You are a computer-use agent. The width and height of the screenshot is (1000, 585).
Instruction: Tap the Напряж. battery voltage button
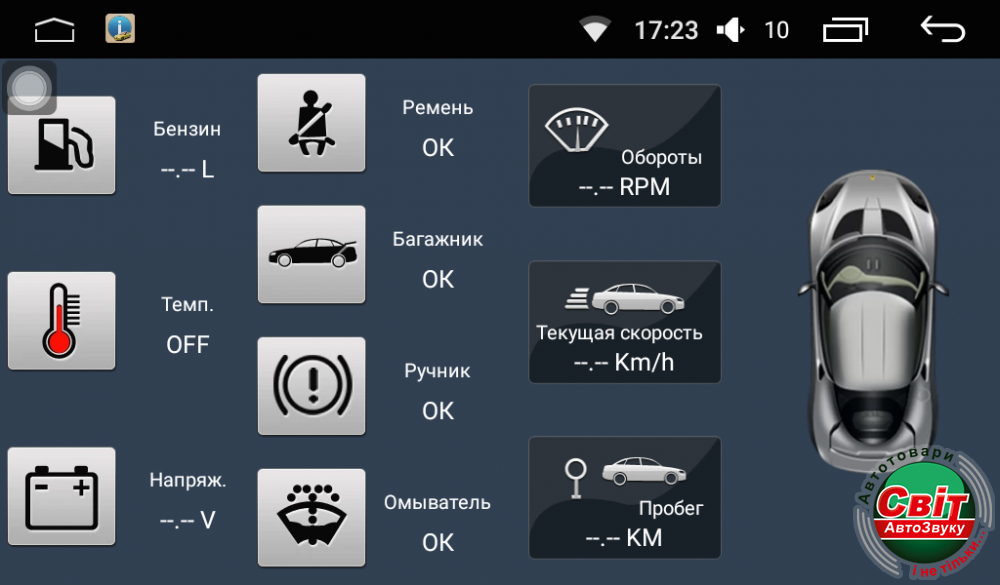coord(62,496)
